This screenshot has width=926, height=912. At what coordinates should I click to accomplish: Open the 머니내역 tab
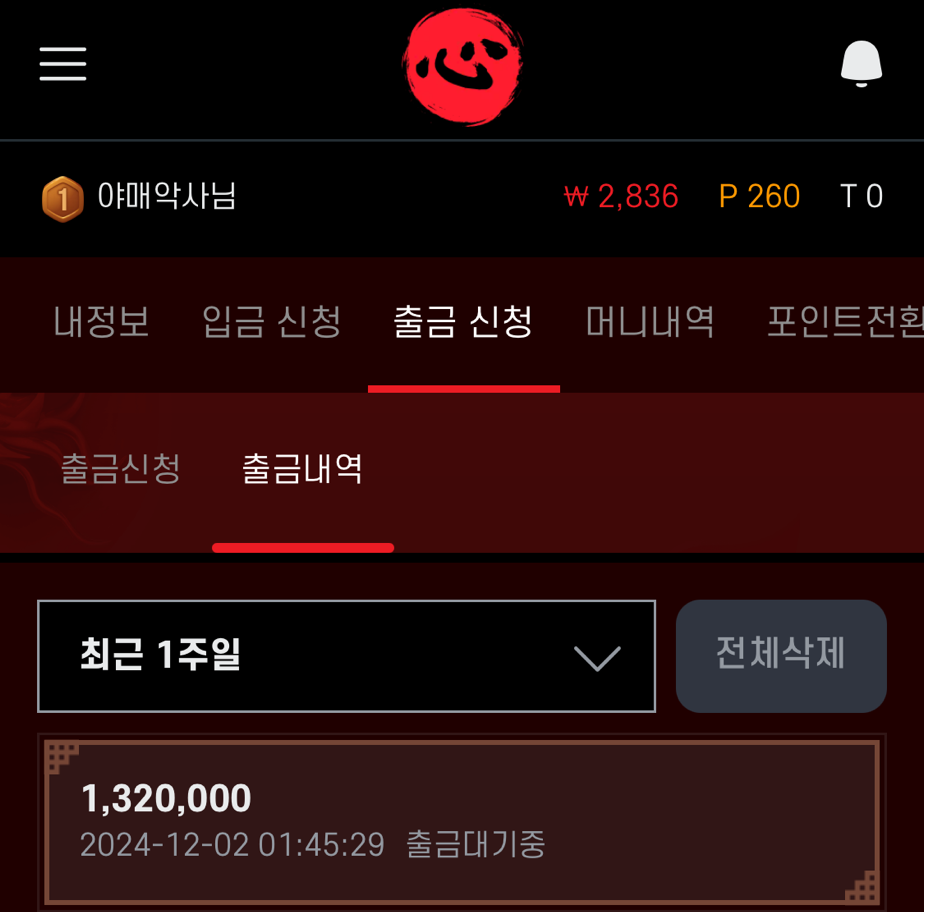(650, 323)
